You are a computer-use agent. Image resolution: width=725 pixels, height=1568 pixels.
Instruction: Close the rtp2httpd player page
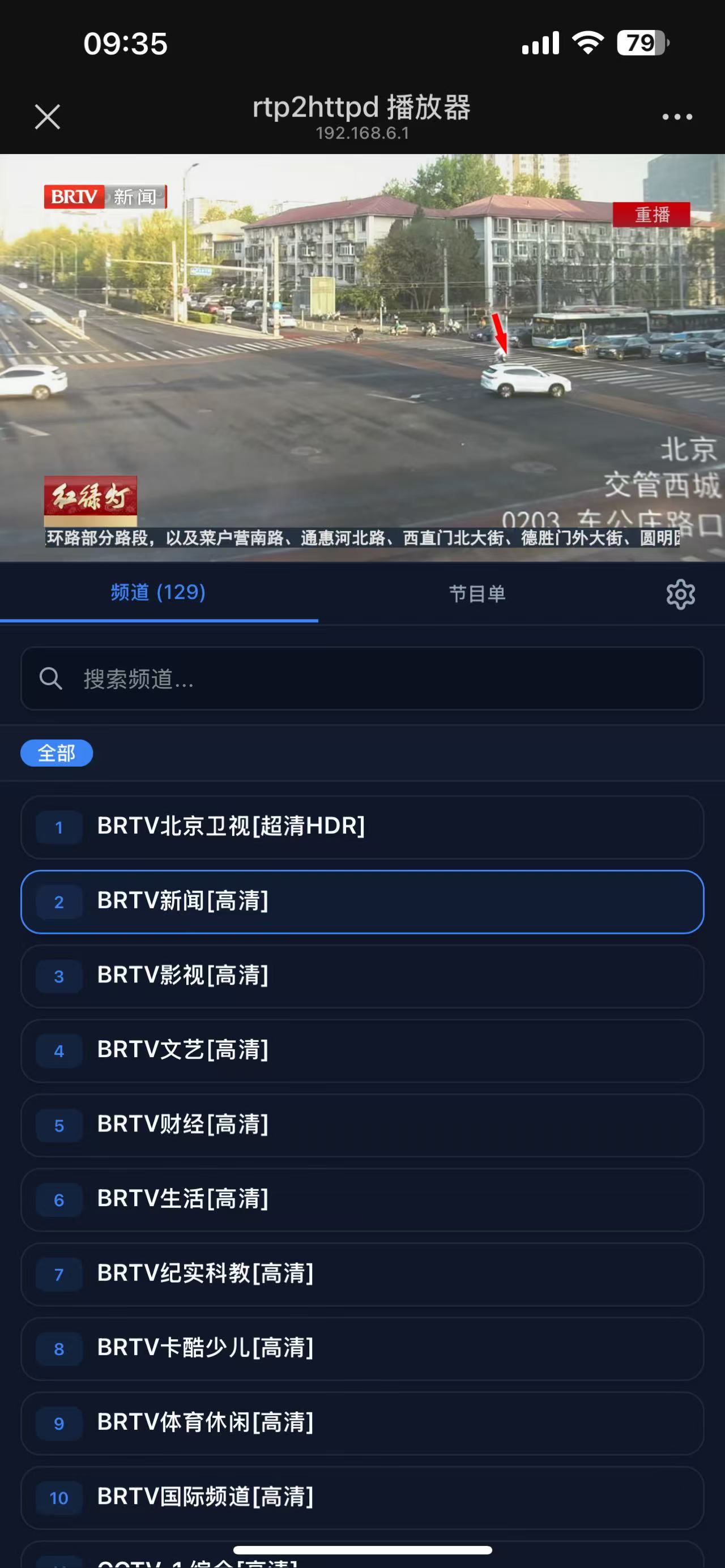pos(48,116)
